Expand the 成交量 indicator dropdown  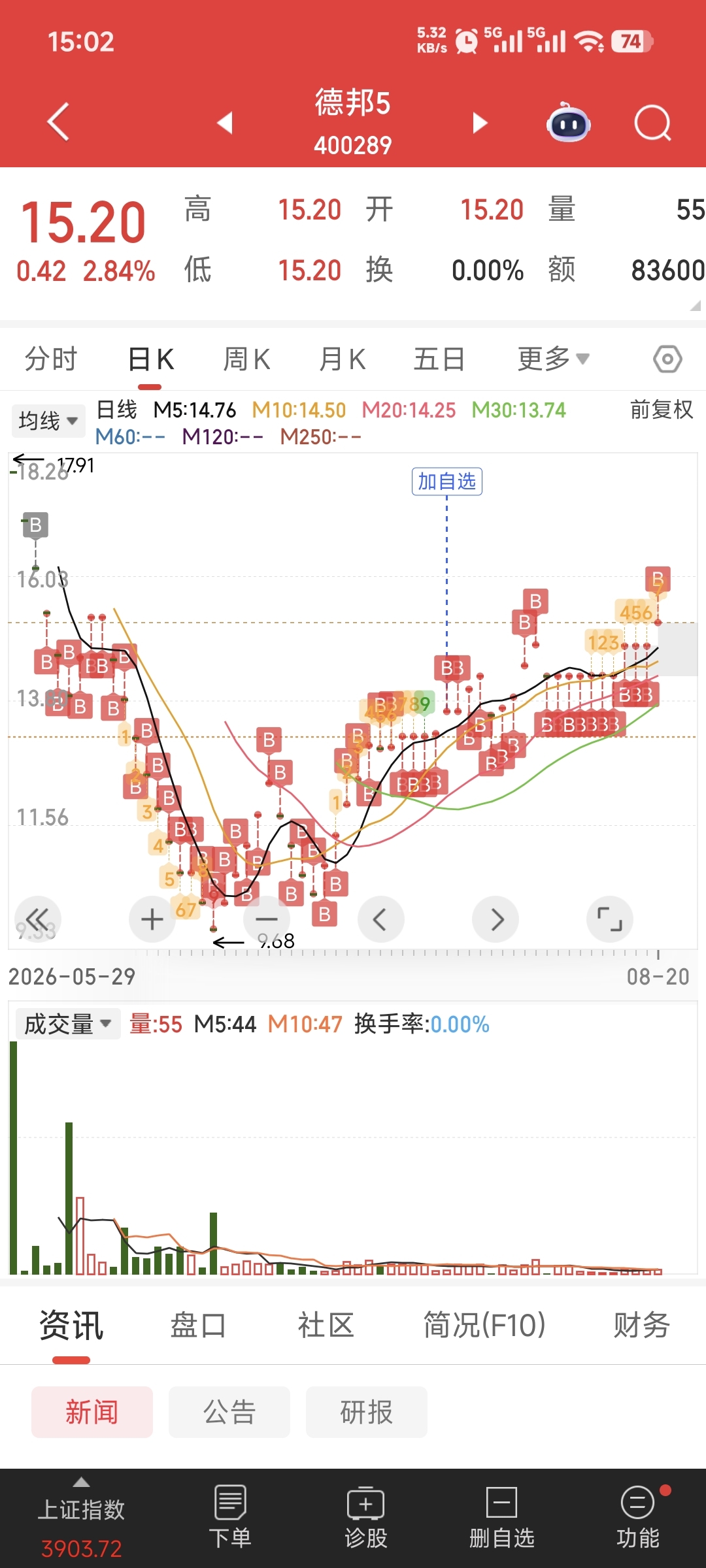coord(68,1024)
